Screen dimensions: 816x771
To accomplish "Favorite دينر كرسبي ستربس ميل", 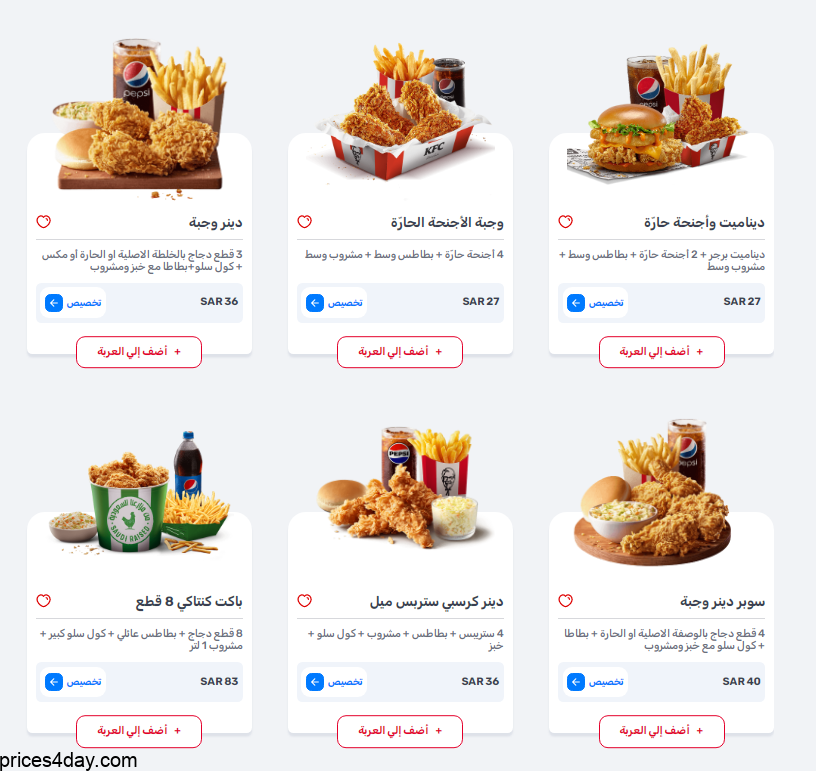I will (x=305, y=601).
